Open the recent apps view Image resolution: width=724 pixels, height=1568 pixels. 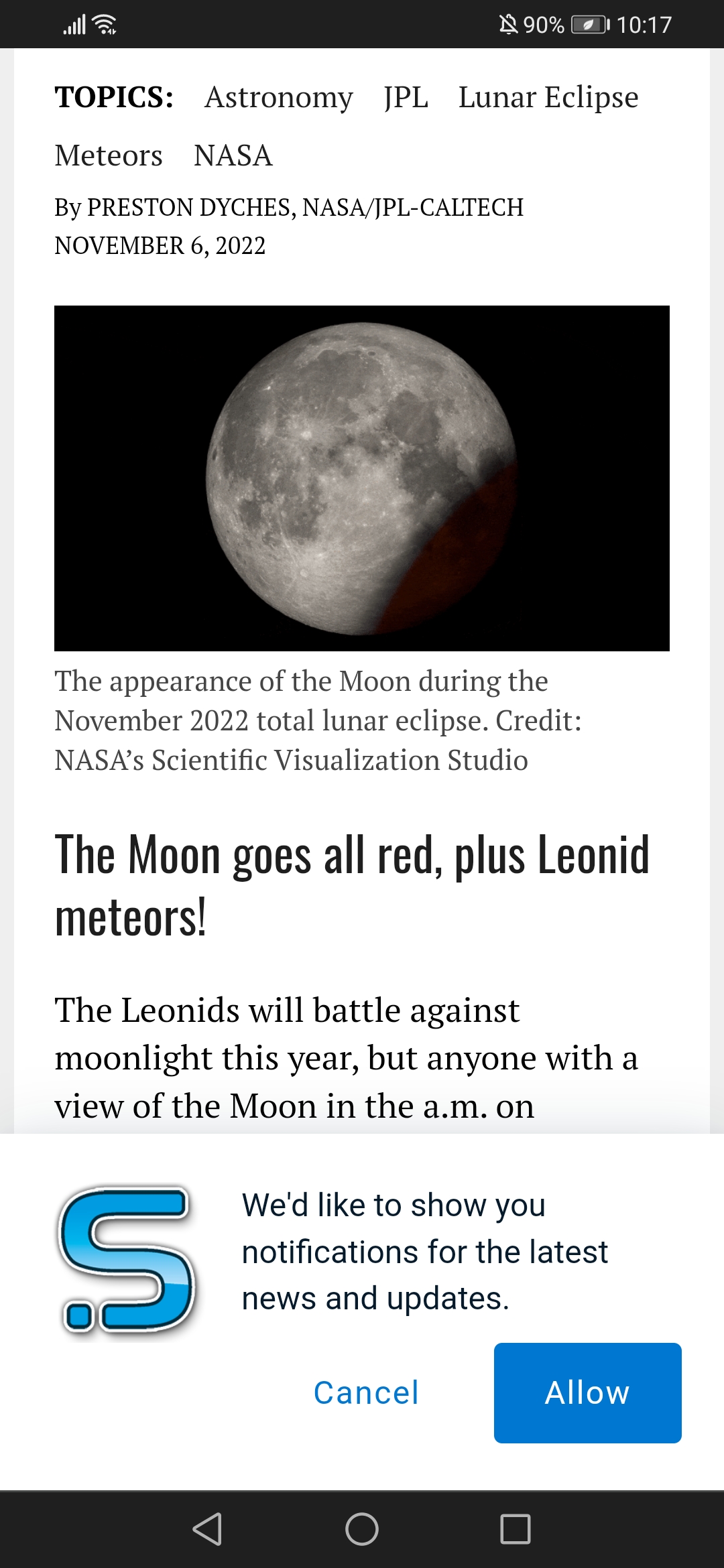pos(516,1529)
